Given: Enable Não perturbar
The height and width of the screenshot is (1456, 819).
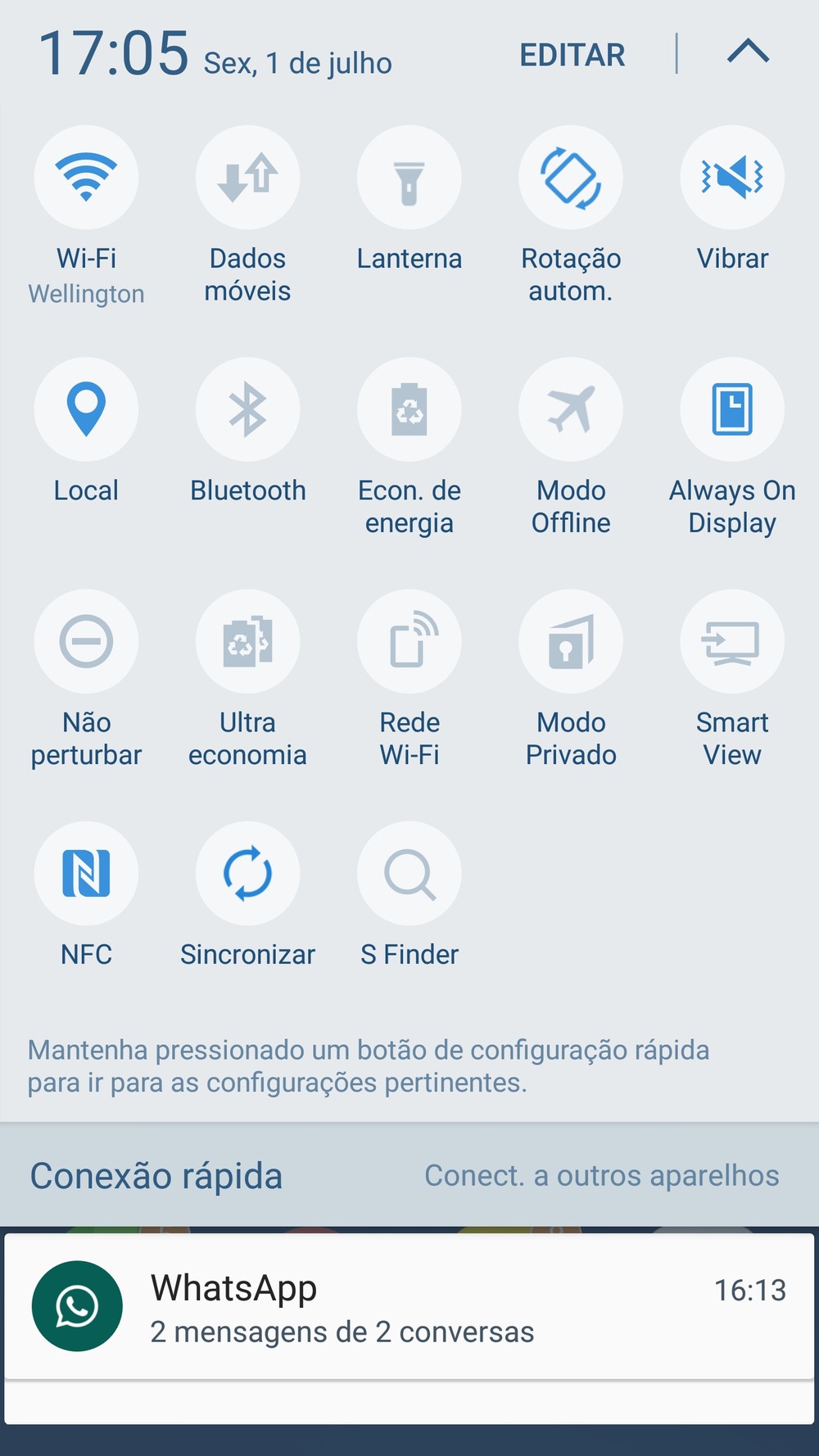Looking at the screenshot, I should pyautogui.click(x=86, y=641).
